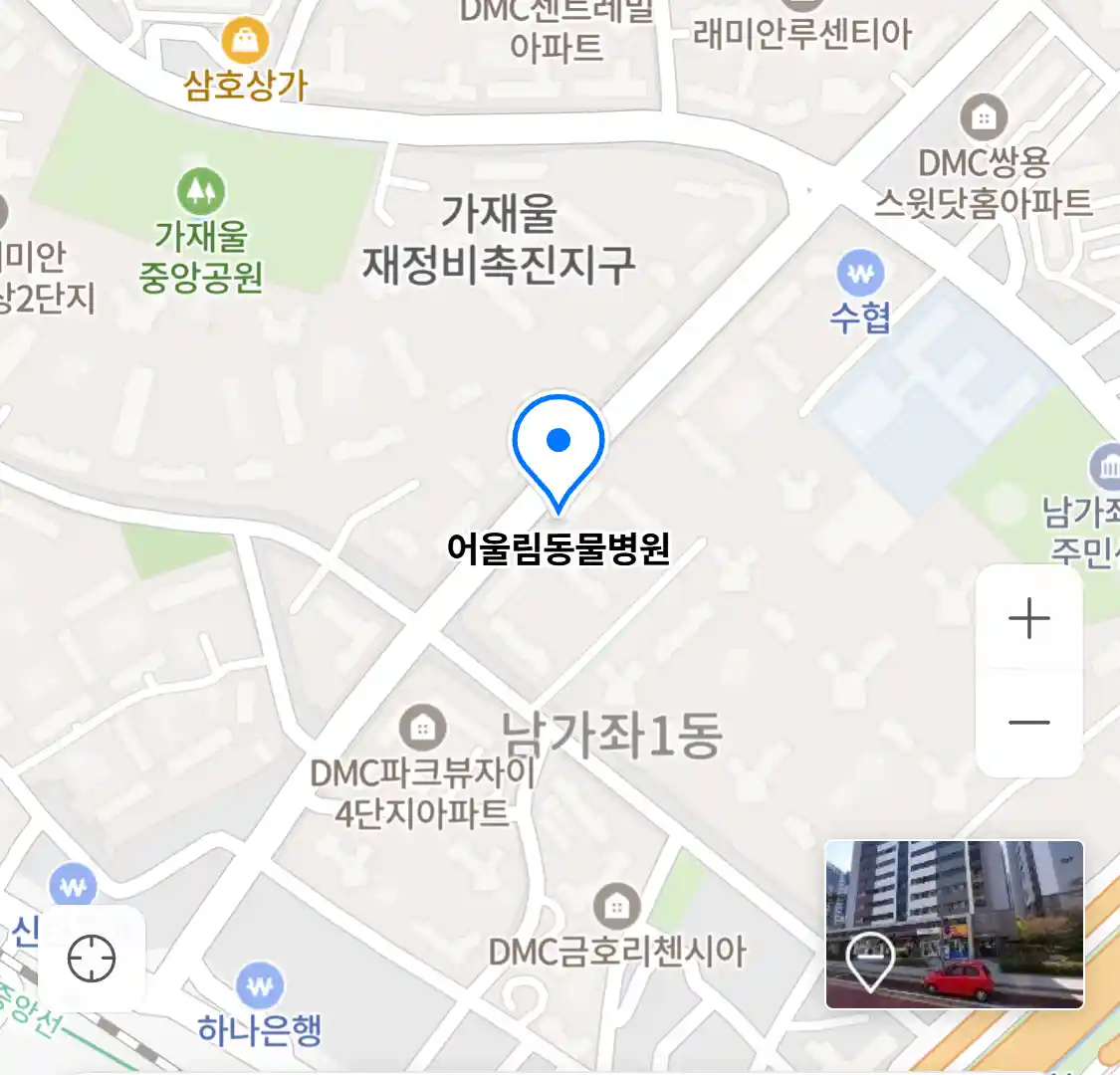Open the street view thumbnail
Screen dimensions: 1120x1075
click(954, 924)
